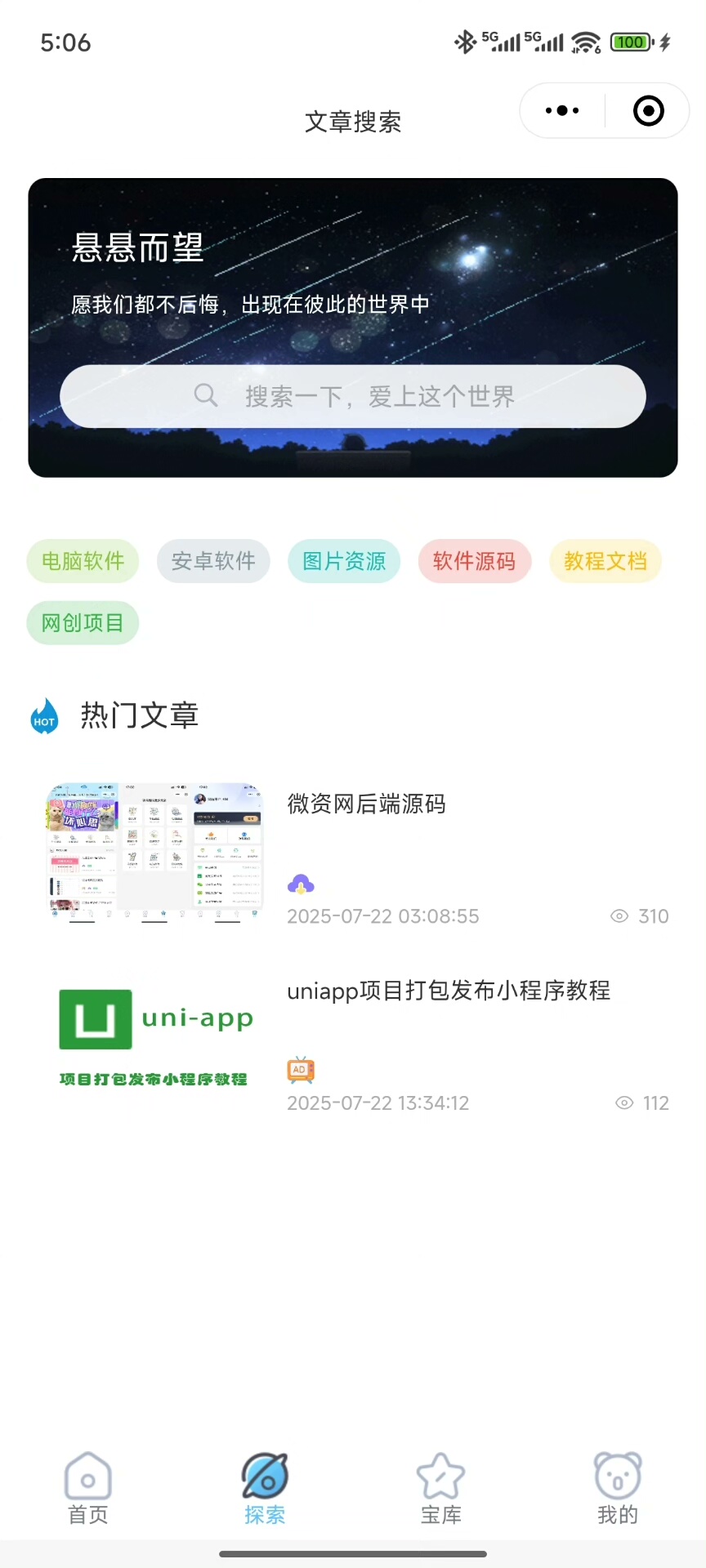Switch to the 我的 tab
The image size is (706, 1568).
(x=618, y=1489)
